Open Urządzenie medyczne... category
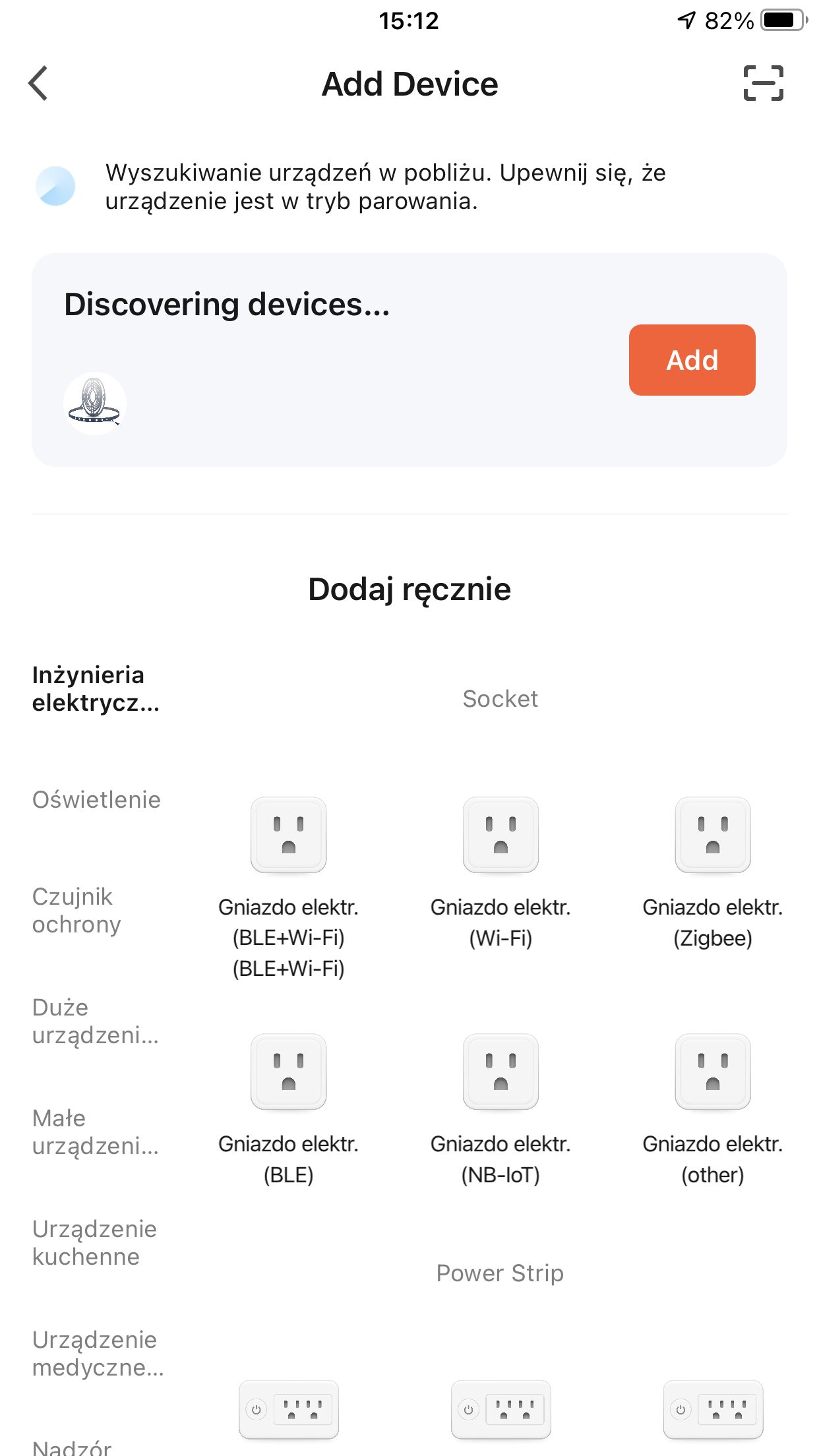This screenshot has height=1456, width=819. click(x=98, y=1354)
